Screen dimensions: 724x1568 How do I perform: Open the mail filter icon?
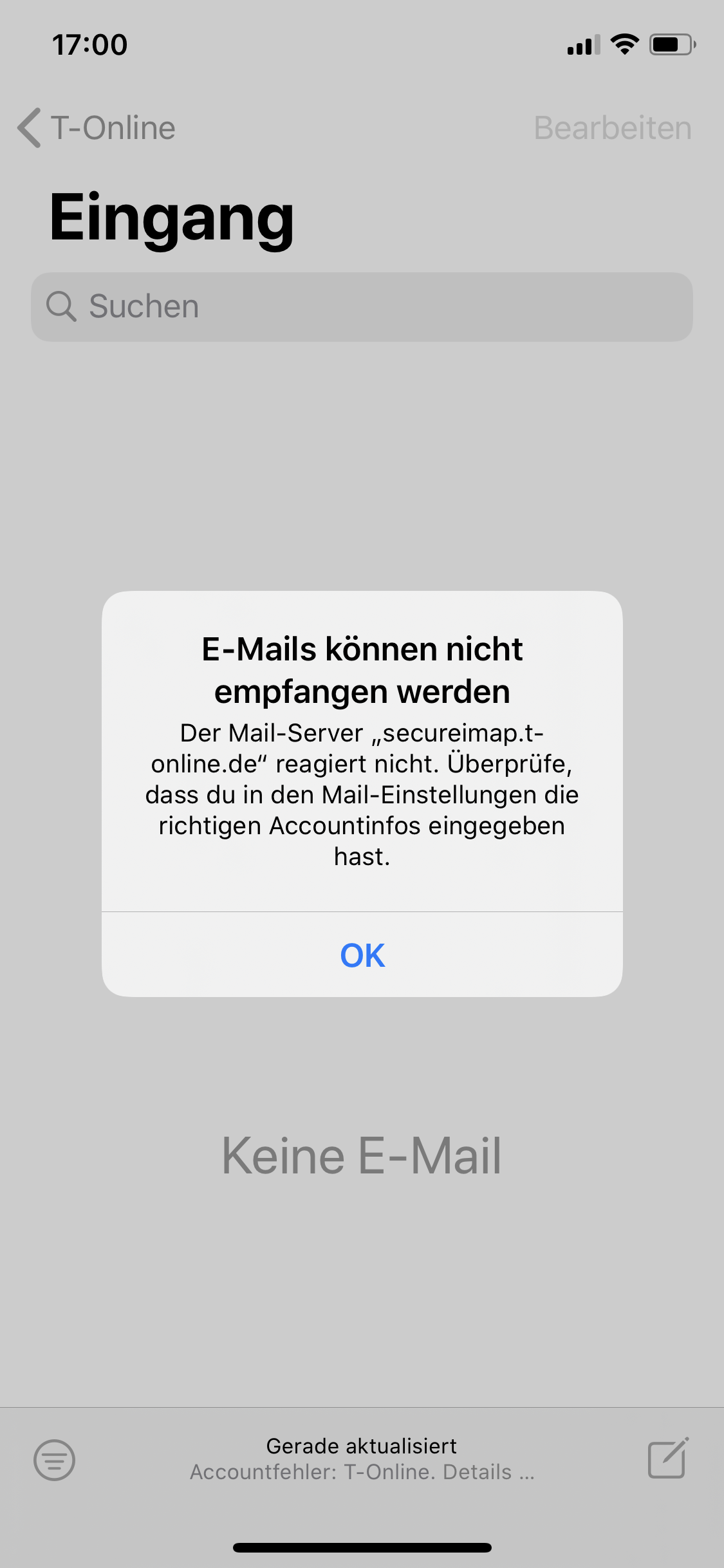(x=54, y=1460)
